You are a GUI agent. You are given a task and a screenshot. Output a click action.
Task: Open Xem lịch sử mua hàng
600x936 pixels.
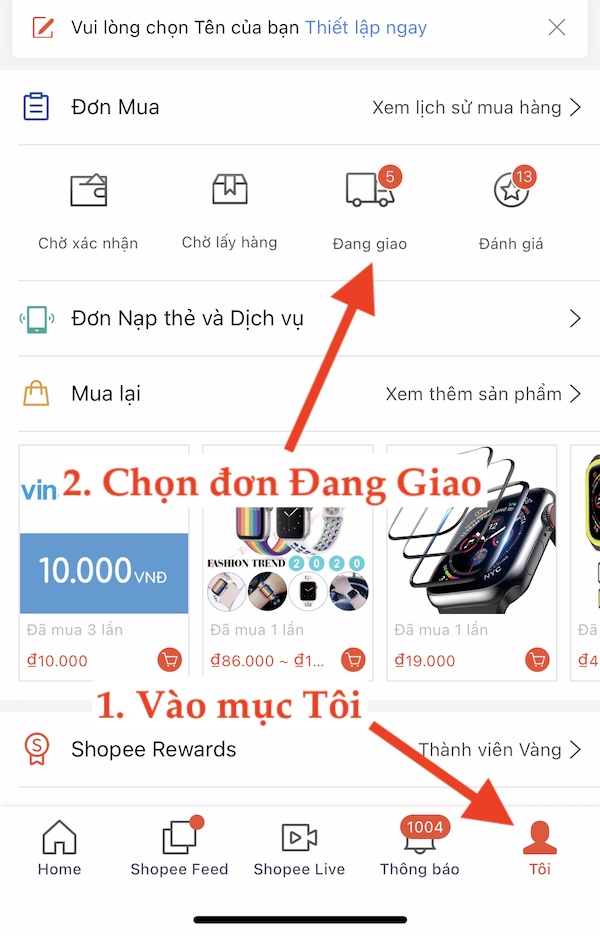[x=475, y=107]
